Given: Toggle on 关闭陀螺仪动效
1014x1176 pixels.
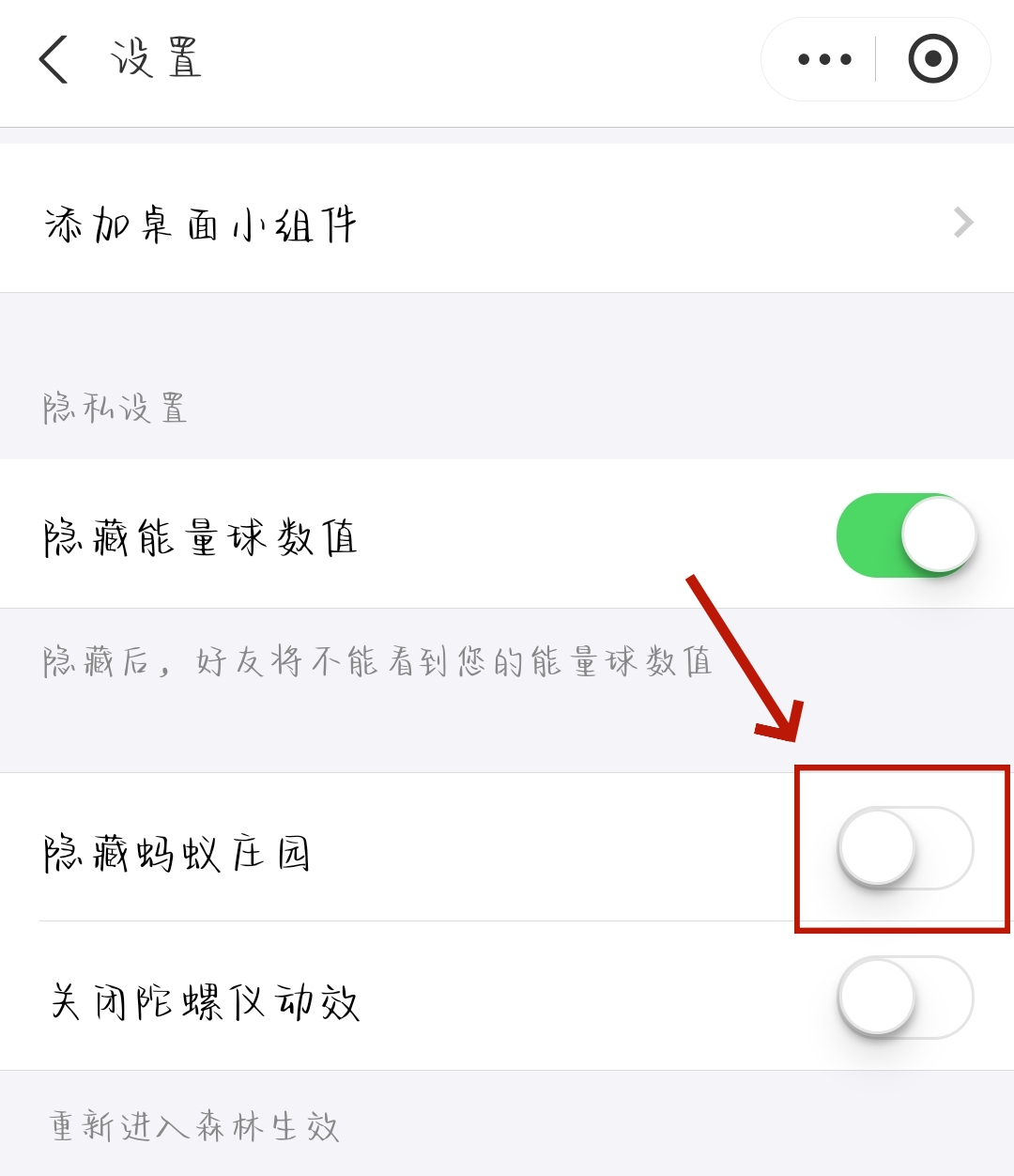Looking at the screenshot, I should pos(905,998).
